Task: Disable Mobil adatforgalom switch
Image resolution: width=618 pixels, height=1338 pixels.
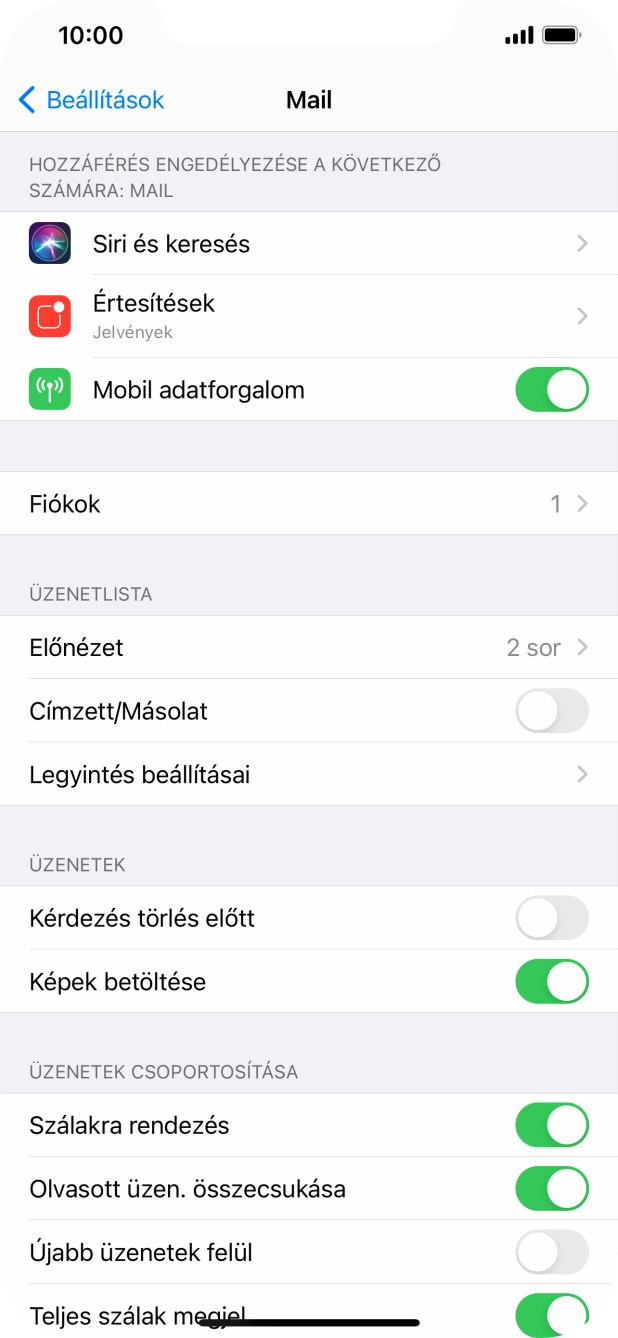Action: click(x=551, y=390)
